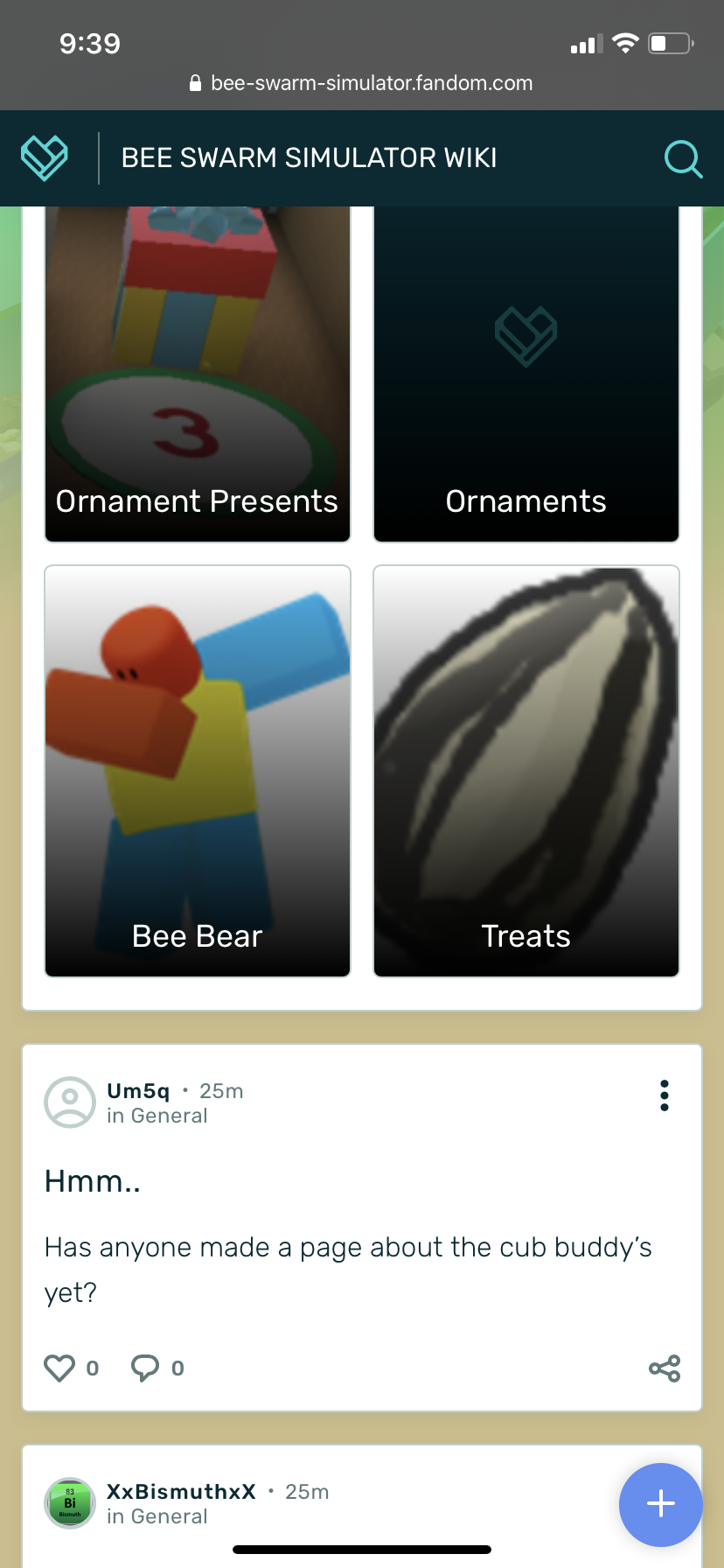
Task: Open overflow menu on Um5q's post
Action: pos(665,1095)
